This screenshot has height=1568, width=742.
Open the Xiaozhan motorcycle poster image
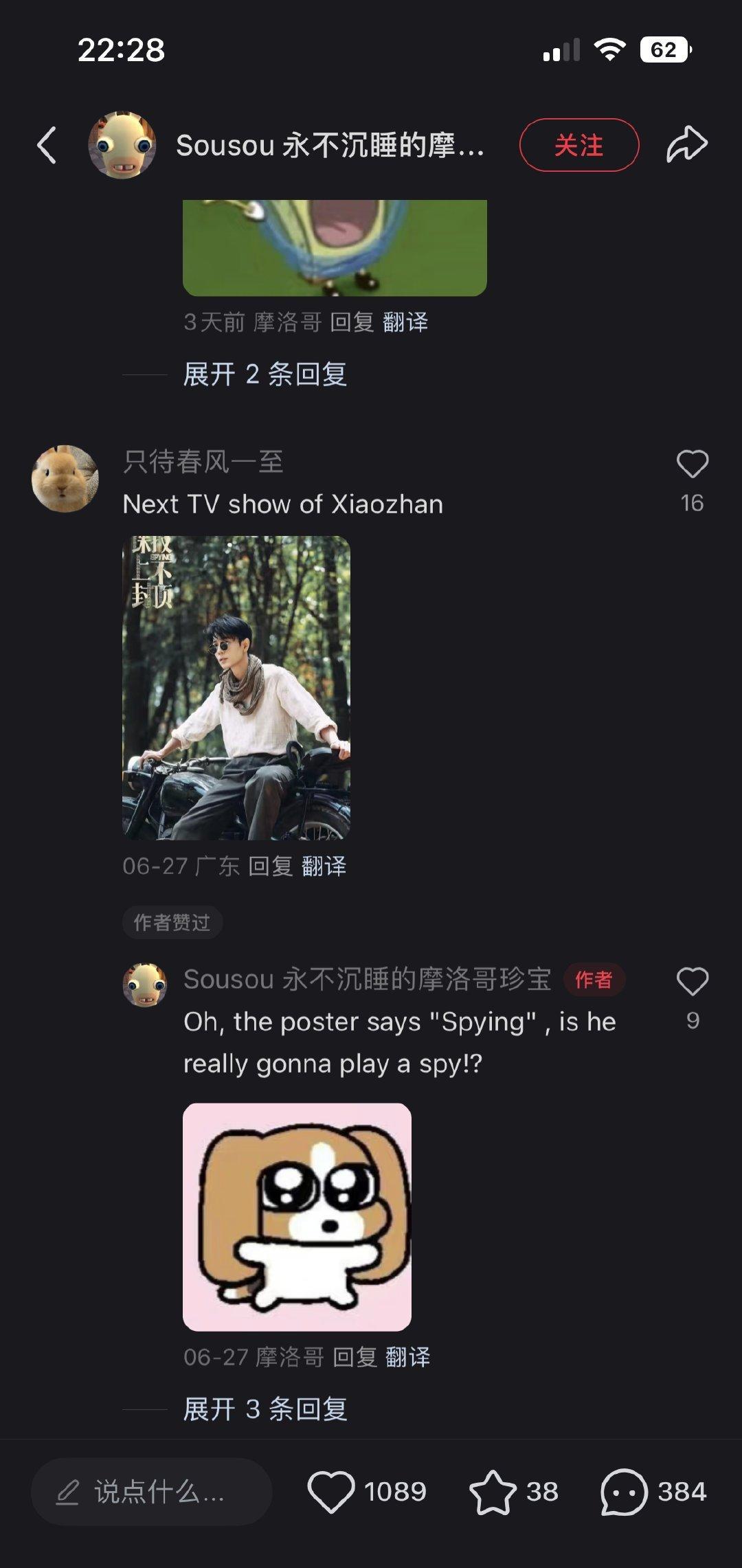click(236, 688)
